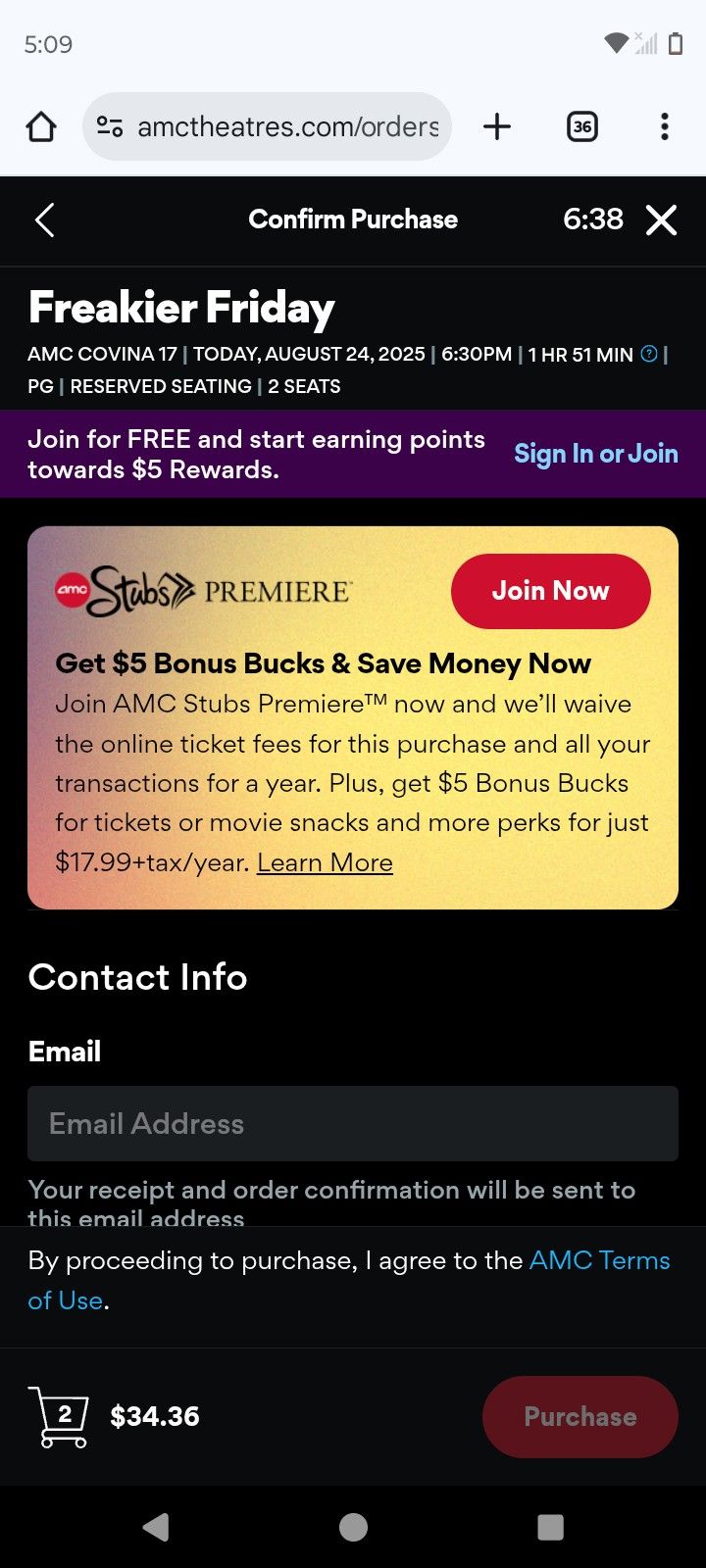Tap the Purchase button
Screen dimensions: 706x1568
[x=580, y=1416]
